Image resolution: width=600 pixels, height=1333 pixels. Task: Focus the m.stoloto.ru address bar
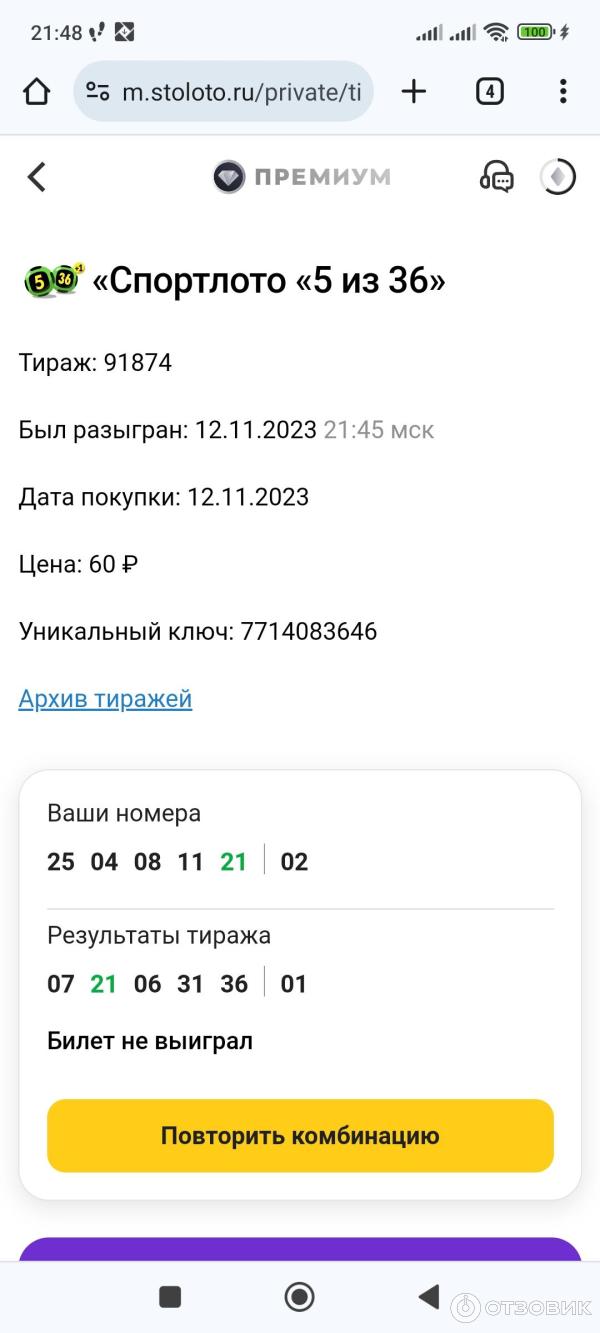[x=240, y=92]
